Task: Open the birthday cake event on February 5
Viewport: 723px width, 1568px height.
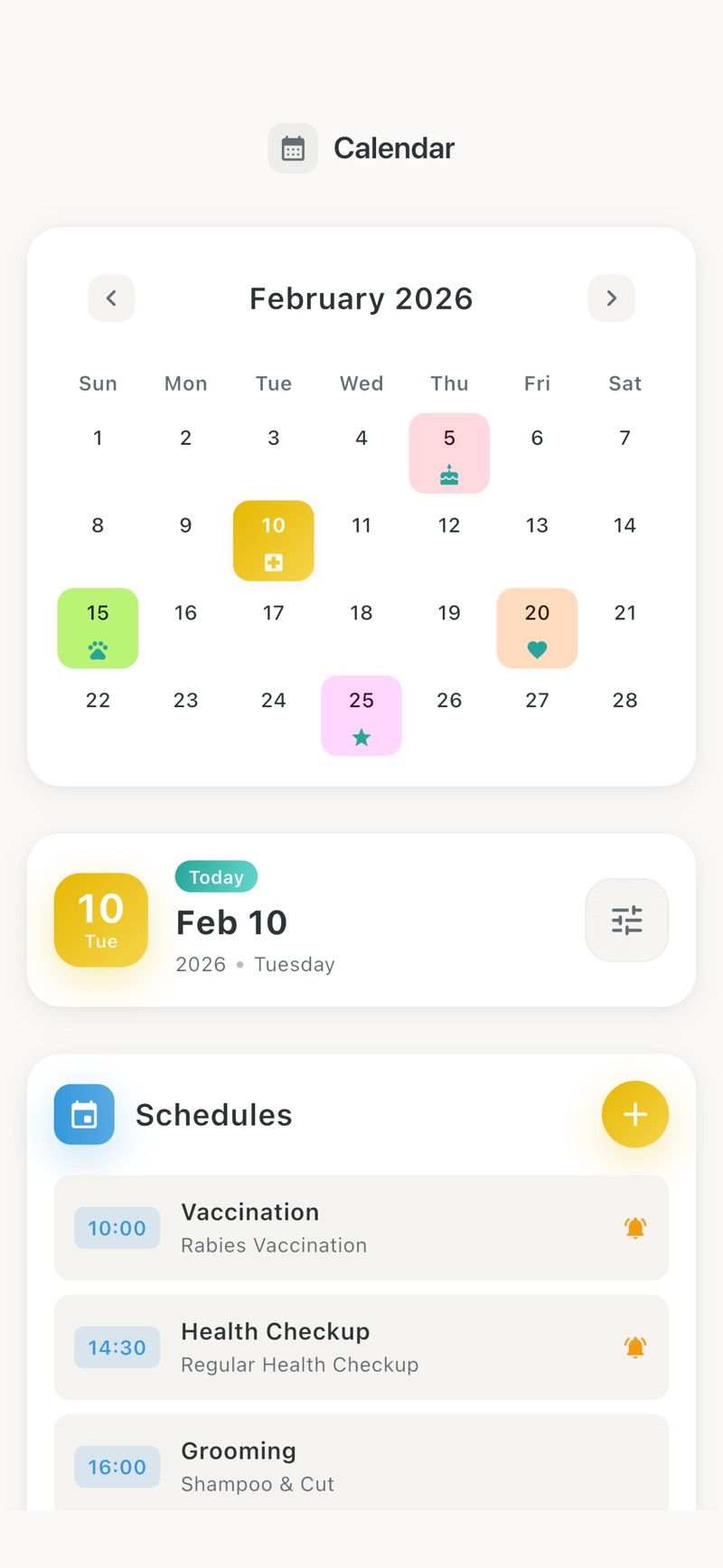Action: (449, 471)
